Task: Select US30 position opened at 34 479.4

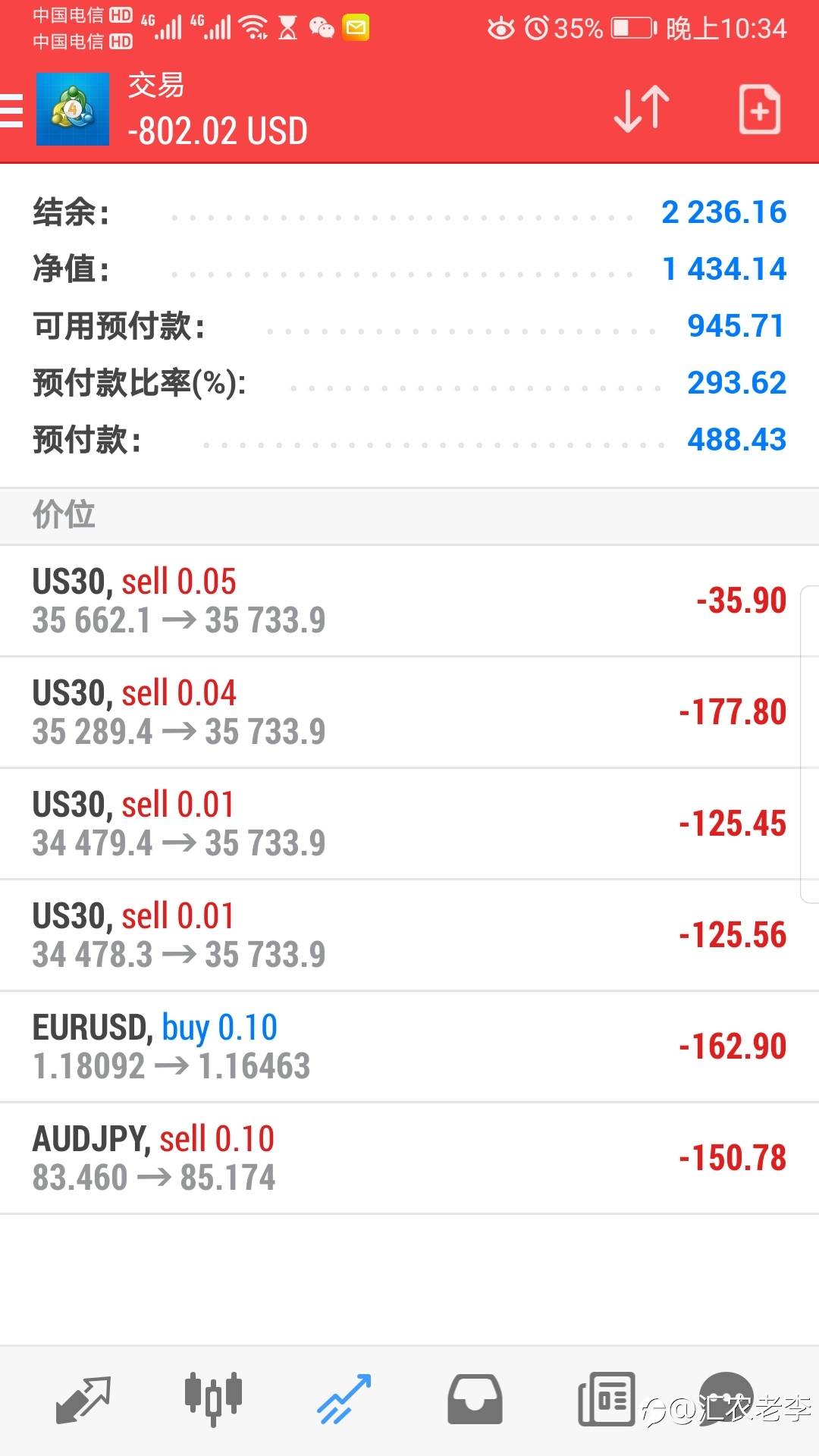Action: [409, 824]
